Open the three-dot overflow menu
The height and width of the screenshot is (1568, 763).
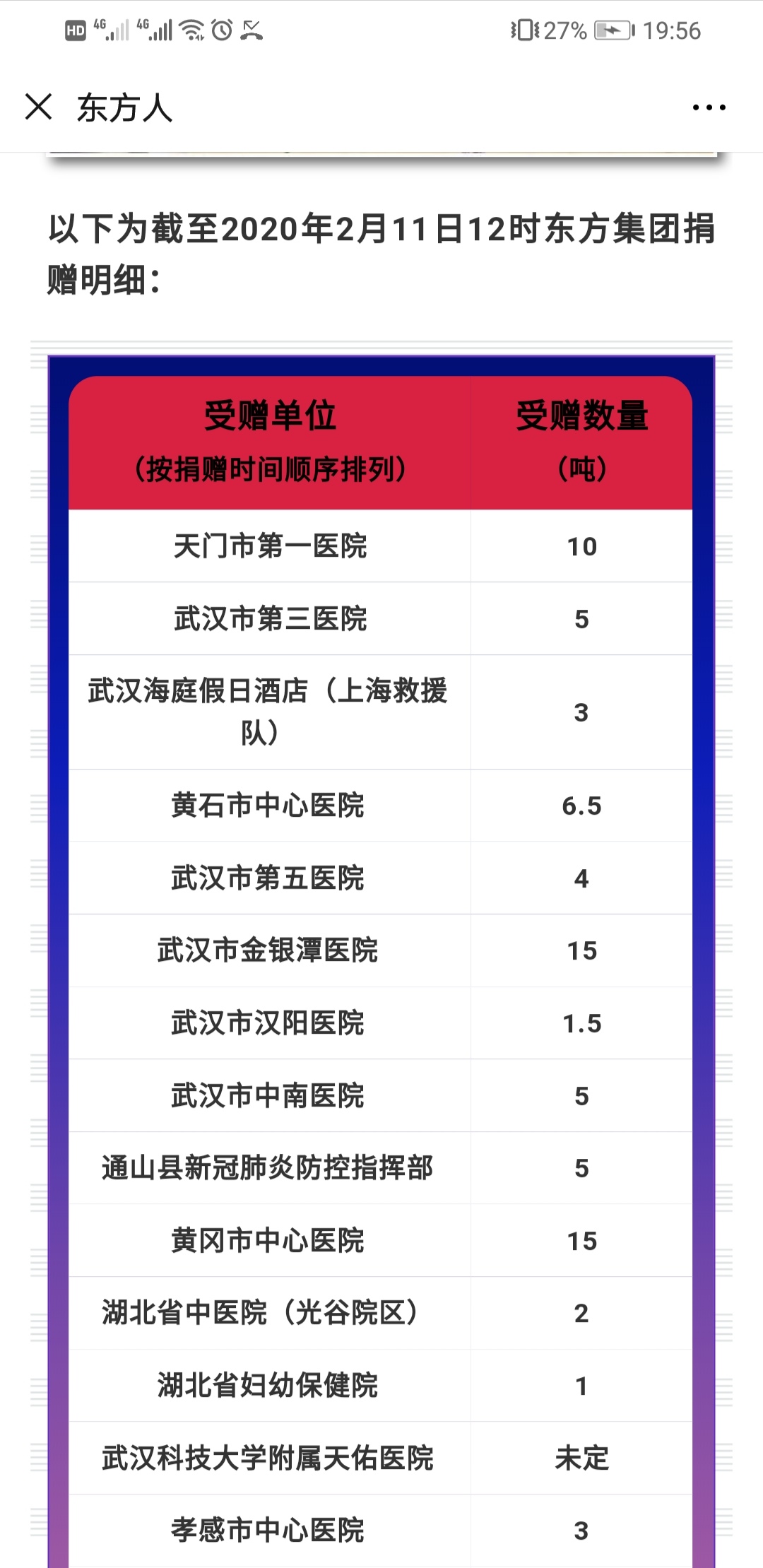(709, 107)
